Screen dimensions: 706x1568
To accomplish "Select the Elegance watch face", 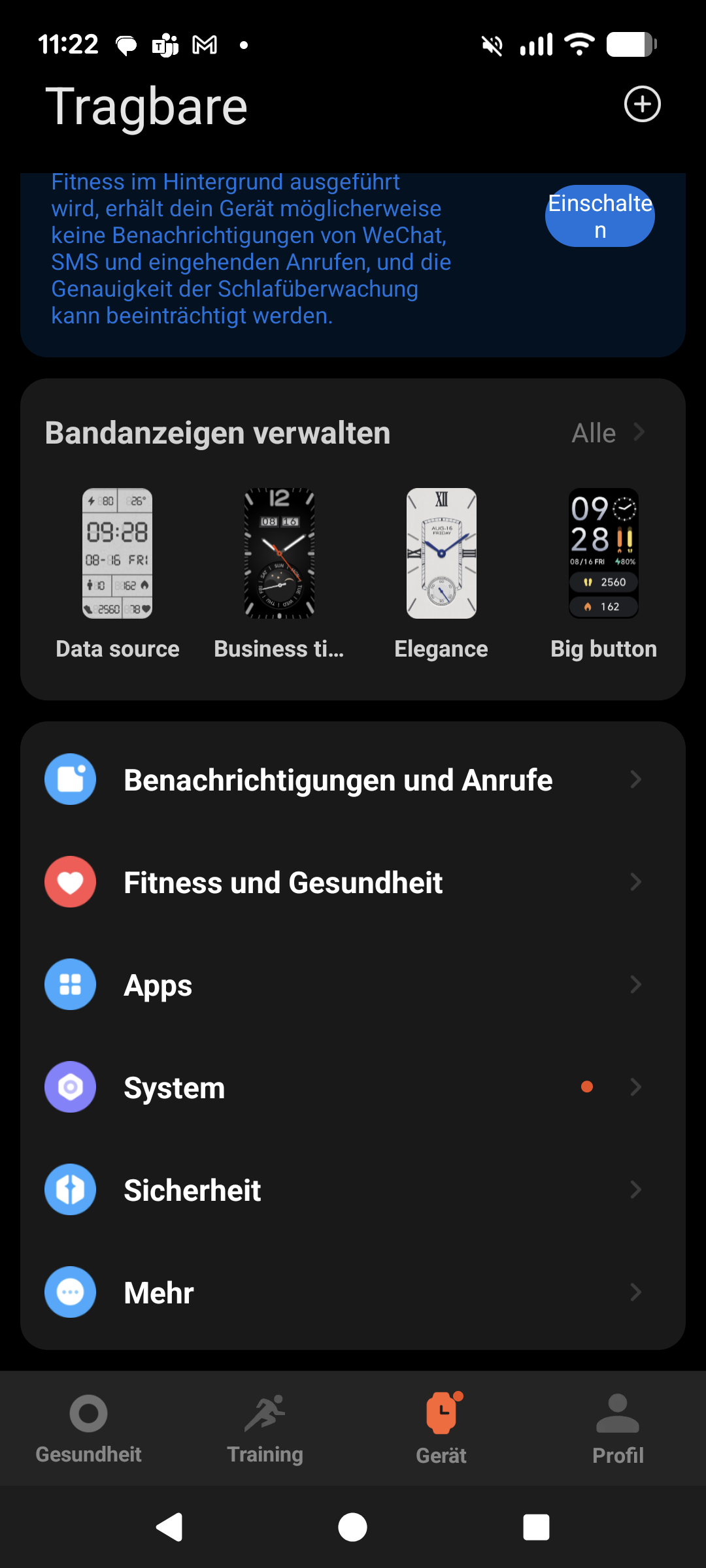I will [441, 553].
